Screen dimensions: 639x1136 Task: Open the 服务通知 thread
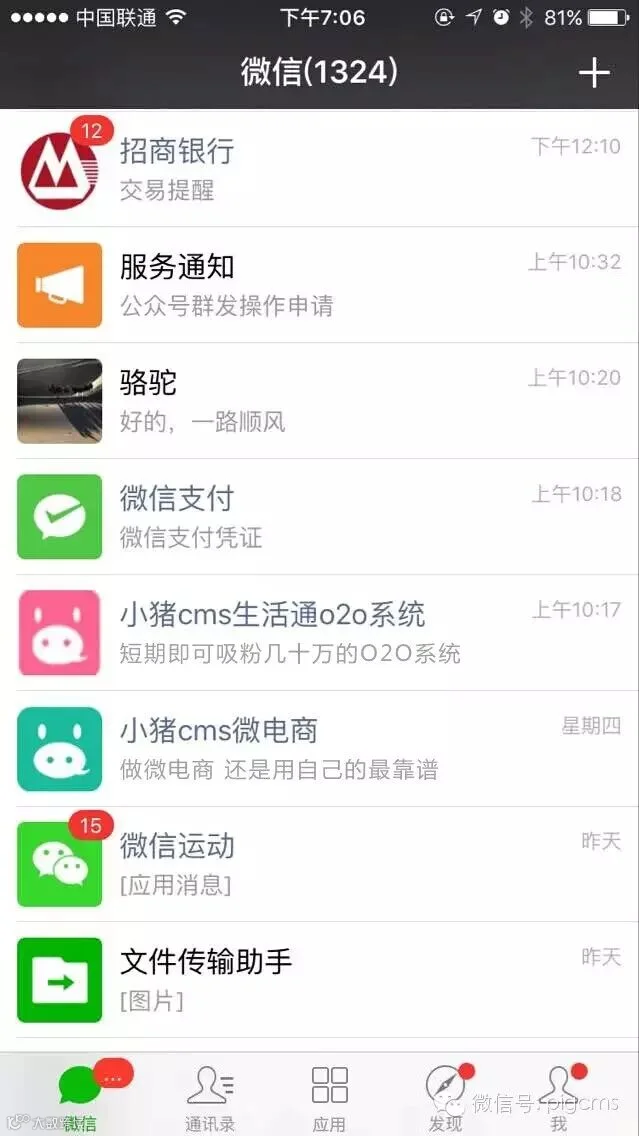320,285
